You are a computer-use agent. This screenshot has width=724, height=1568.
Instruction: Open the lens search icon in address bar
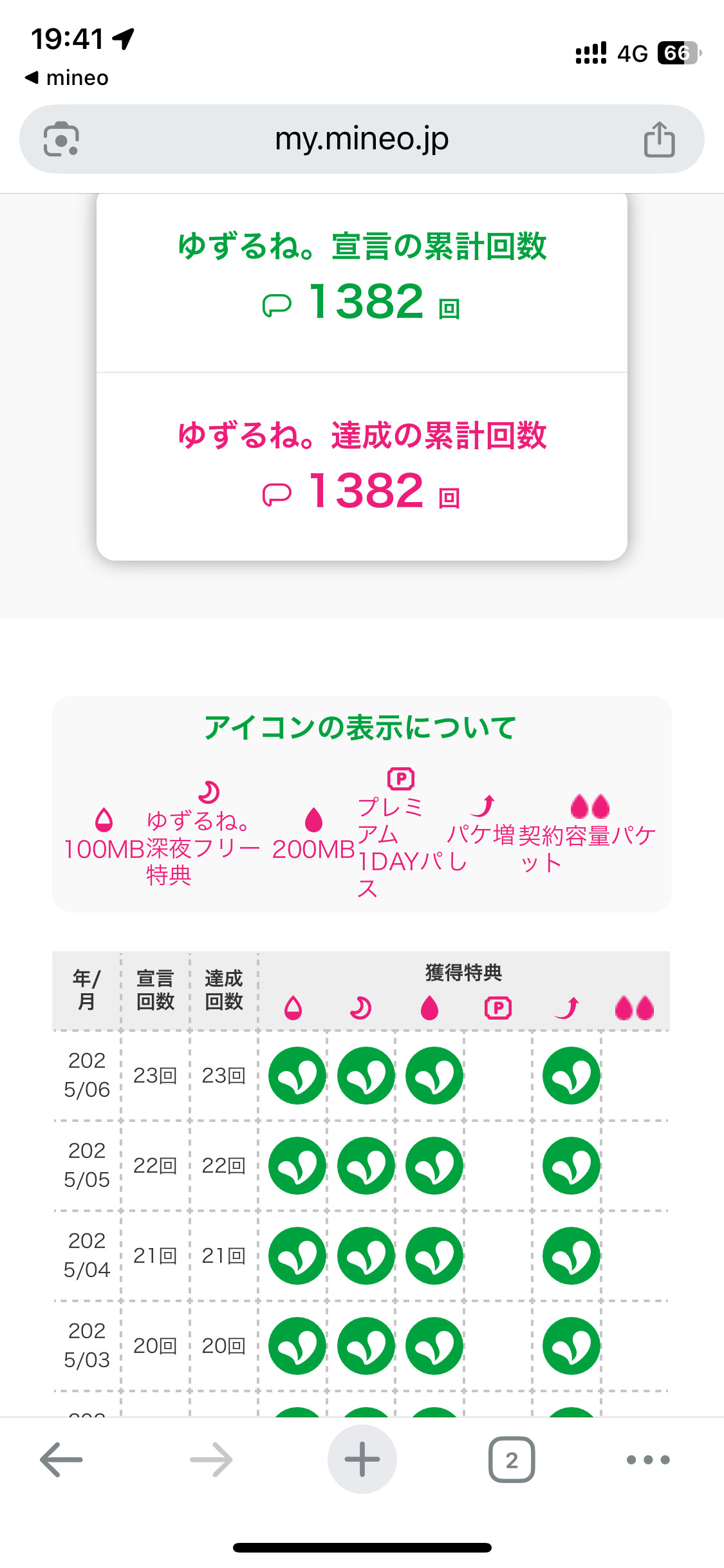(61, 139)
